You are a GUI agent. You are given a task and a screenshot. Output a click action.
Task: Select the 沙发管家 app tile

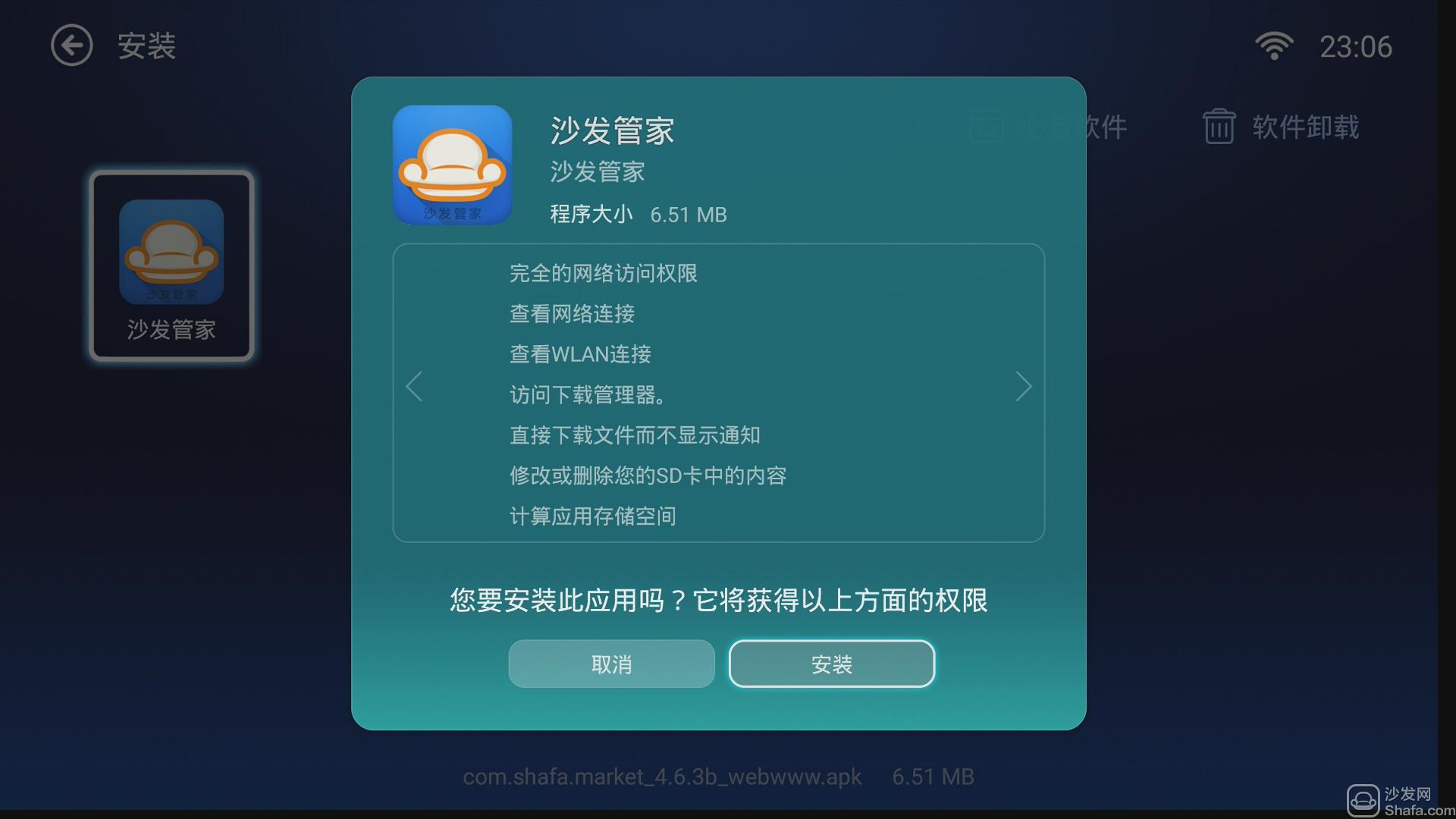click(171, 265)
